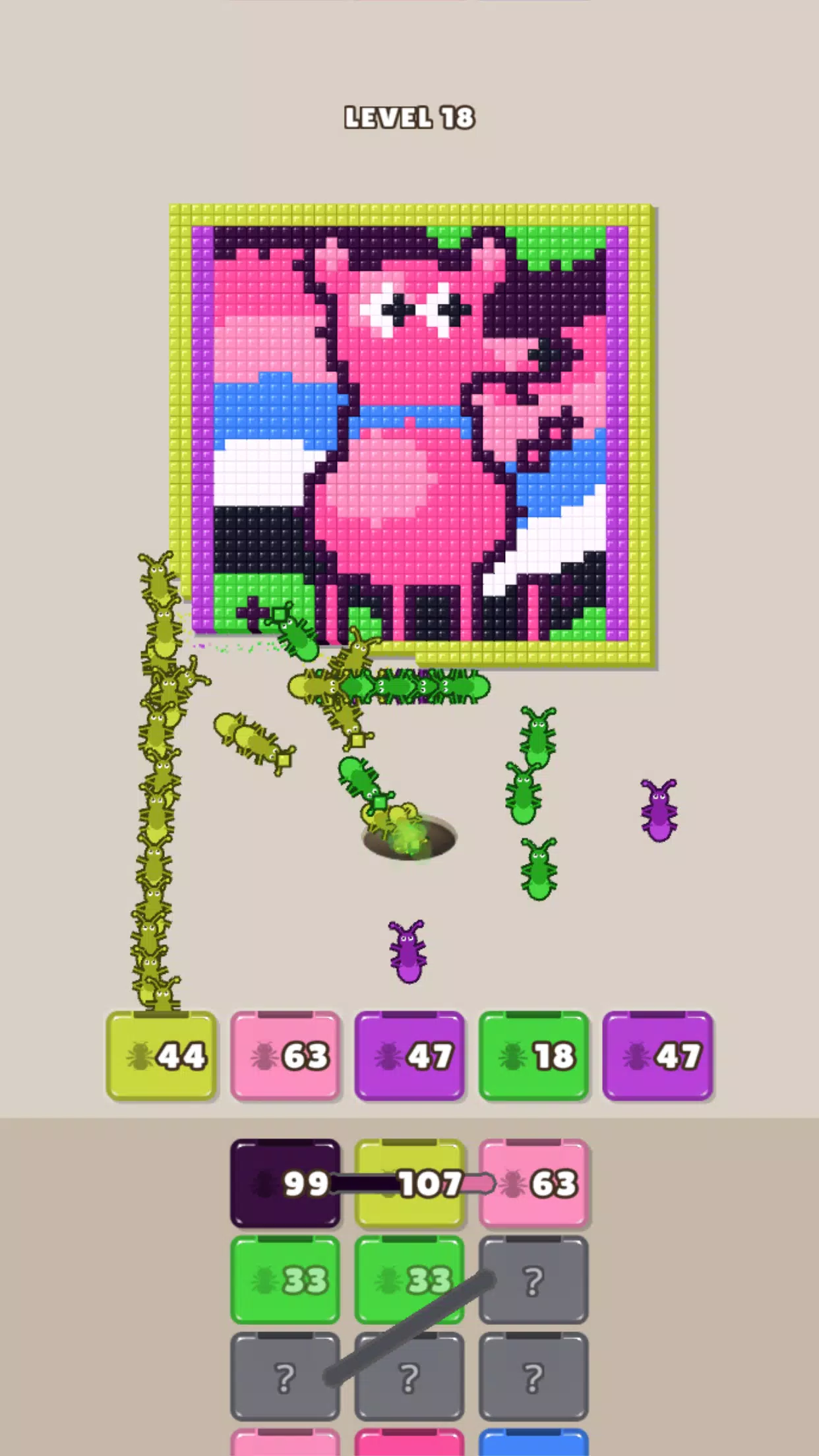Tap the green 18 ant slot

click(x=533, y=1056)
